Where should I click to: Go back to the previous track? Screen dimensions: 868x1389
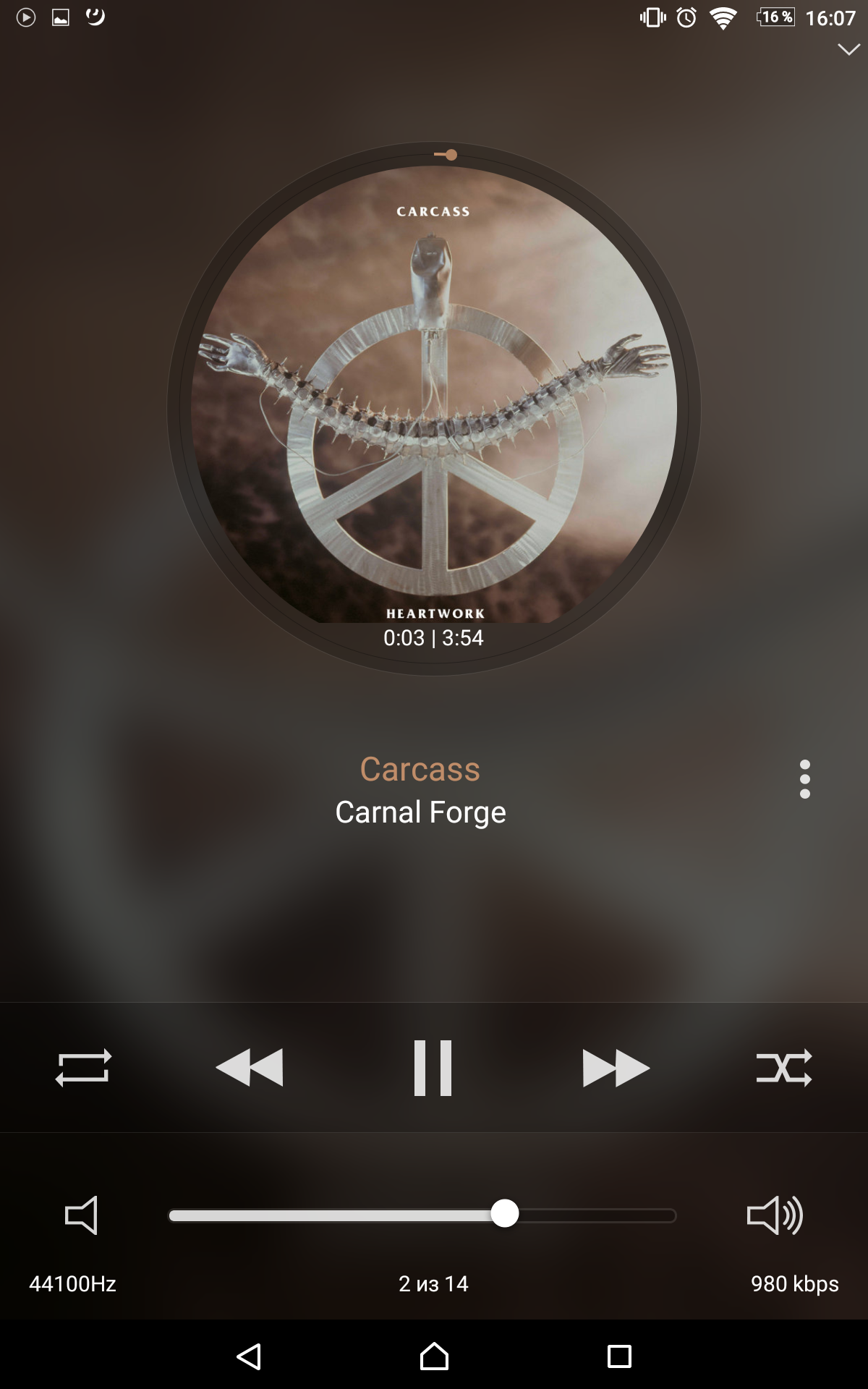250,1068
